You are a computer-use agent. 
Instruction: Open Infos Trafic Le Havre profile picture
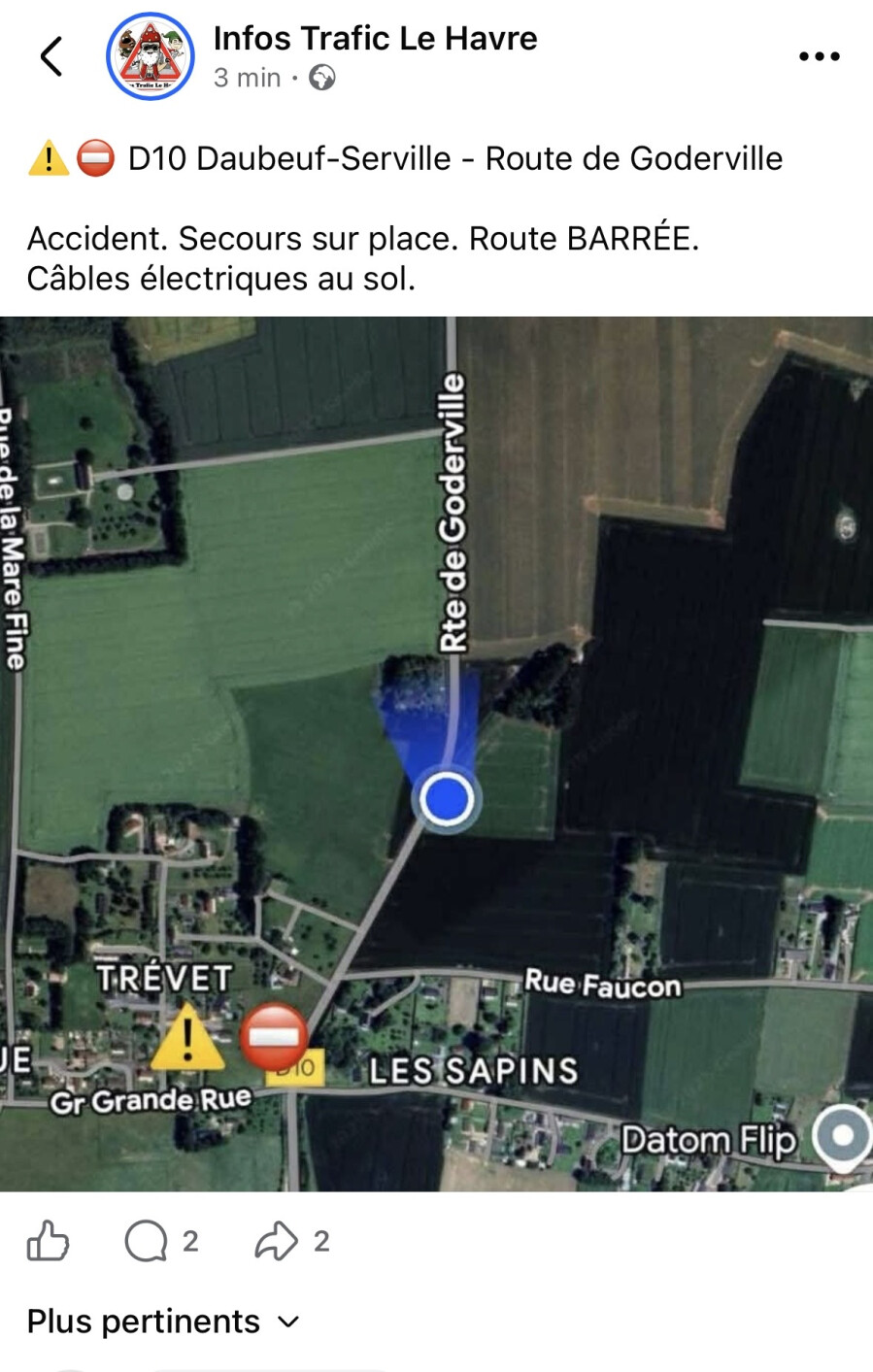(151, 56)
